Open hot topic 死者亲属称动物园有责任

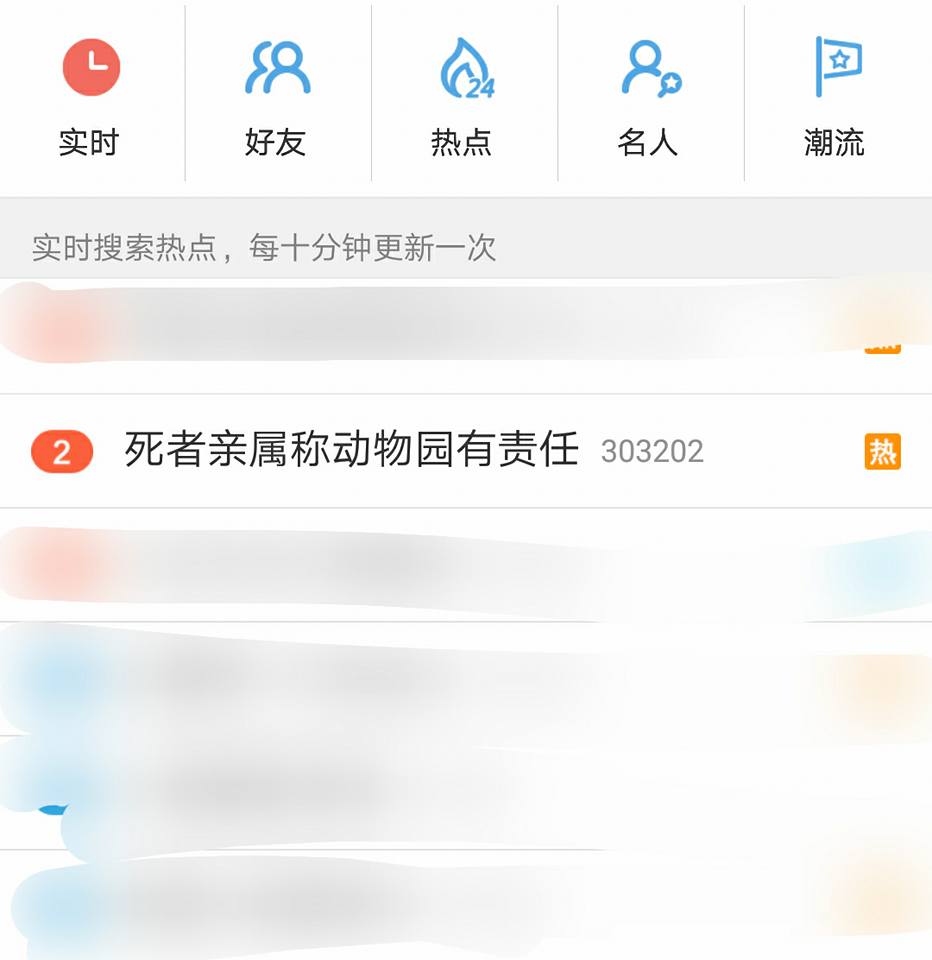[352, 451]
